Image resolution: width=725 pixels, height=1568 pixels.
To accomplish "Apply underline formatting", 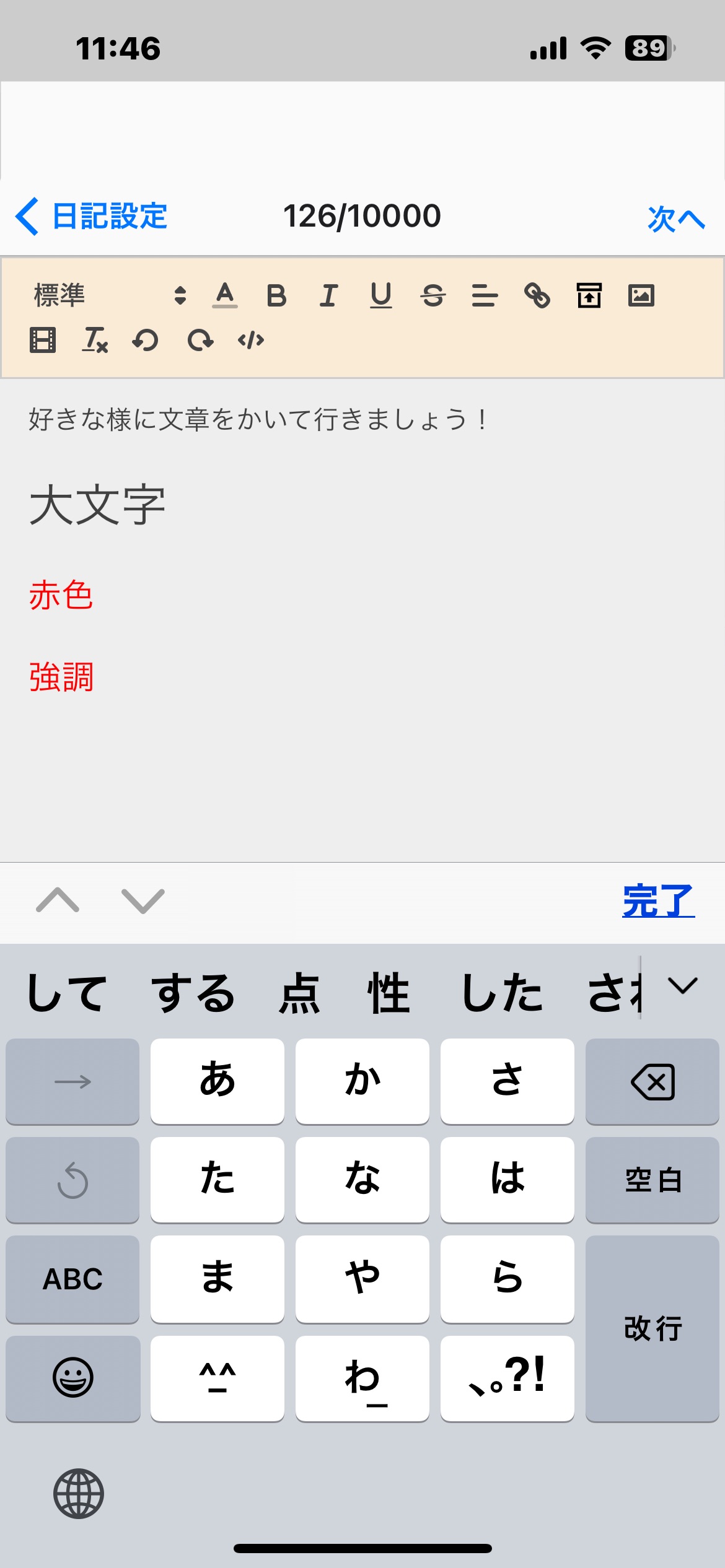I will click(380, 295).
